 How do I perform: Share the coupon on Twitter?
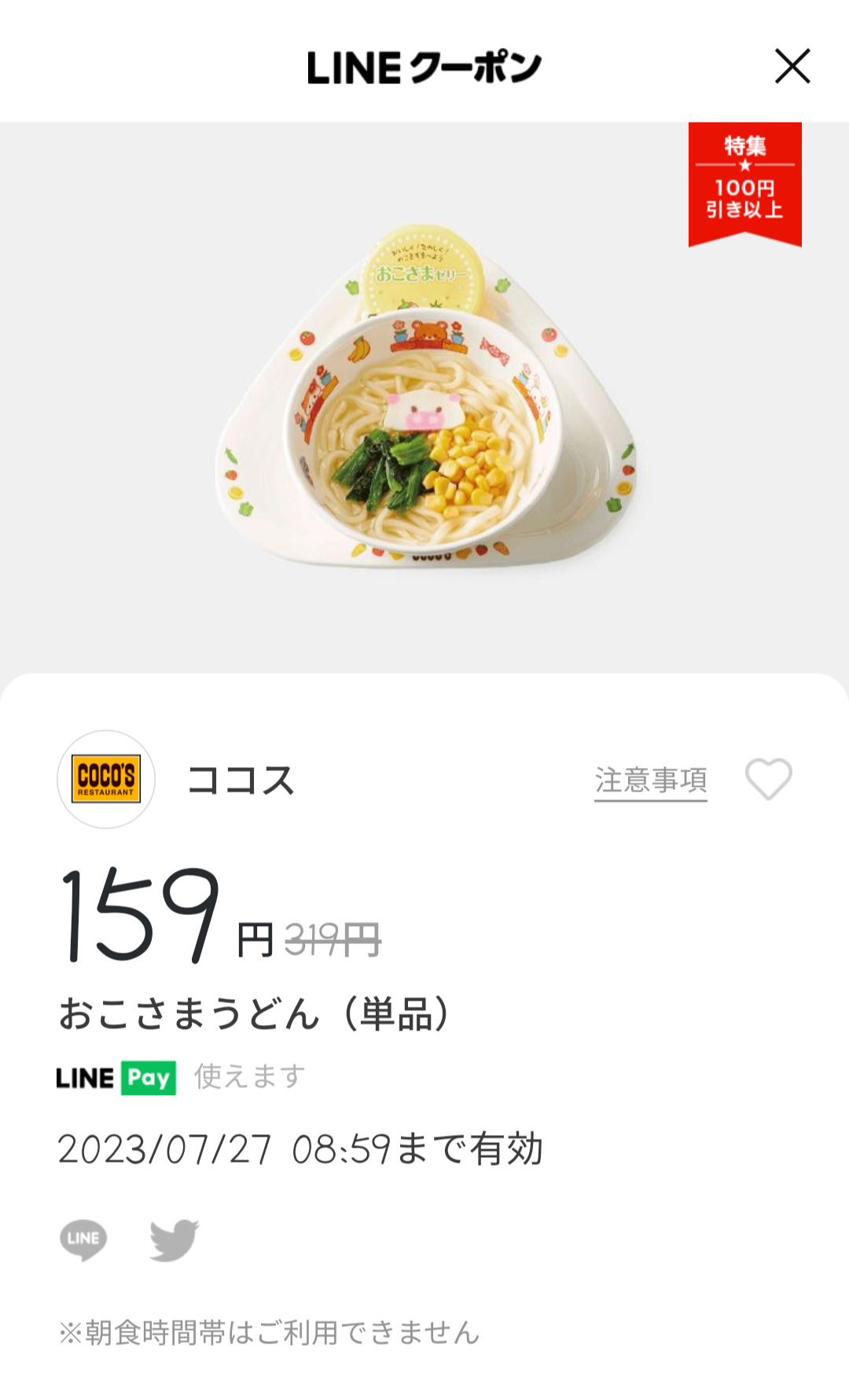tap(174, 1240)
